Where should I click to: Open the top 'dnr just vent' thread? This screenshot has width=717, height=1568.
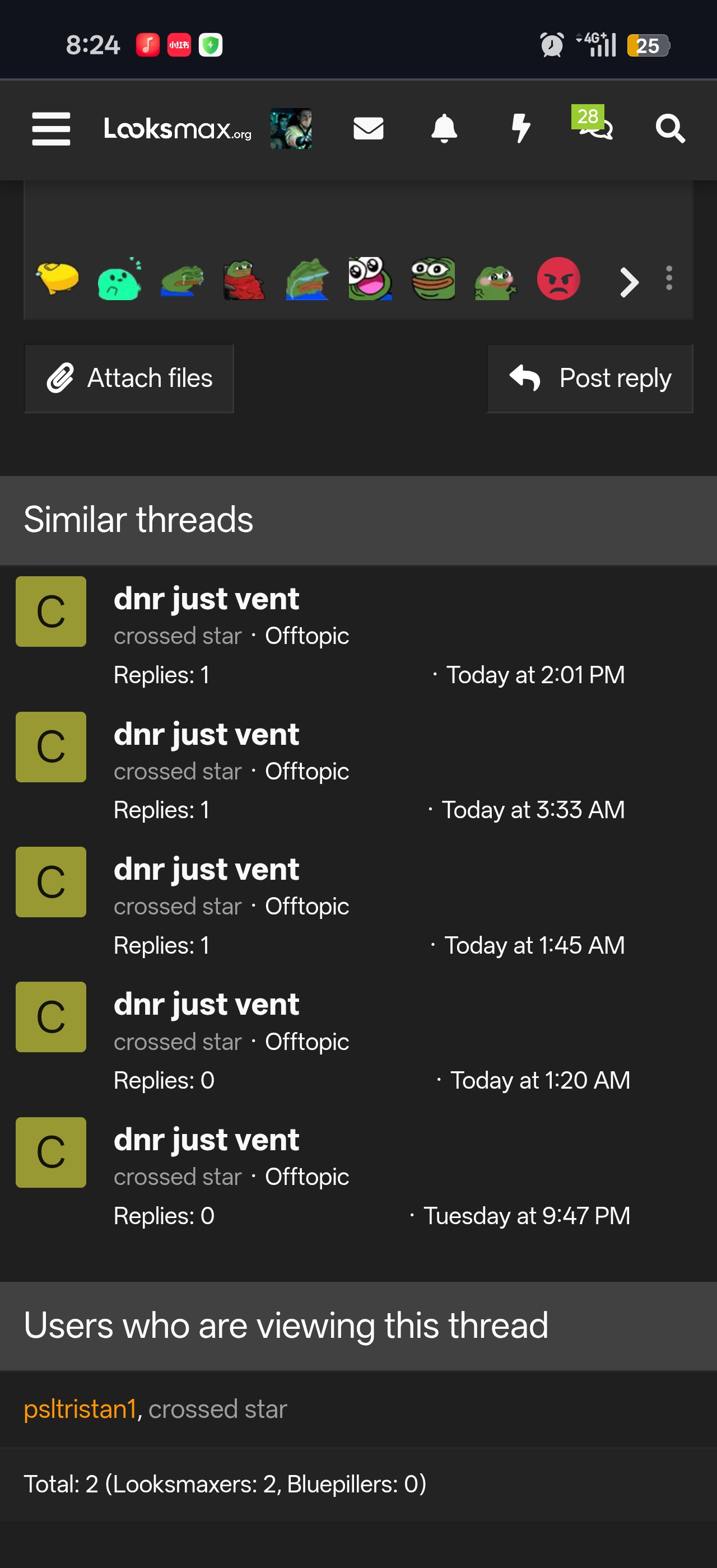point(206,598)
